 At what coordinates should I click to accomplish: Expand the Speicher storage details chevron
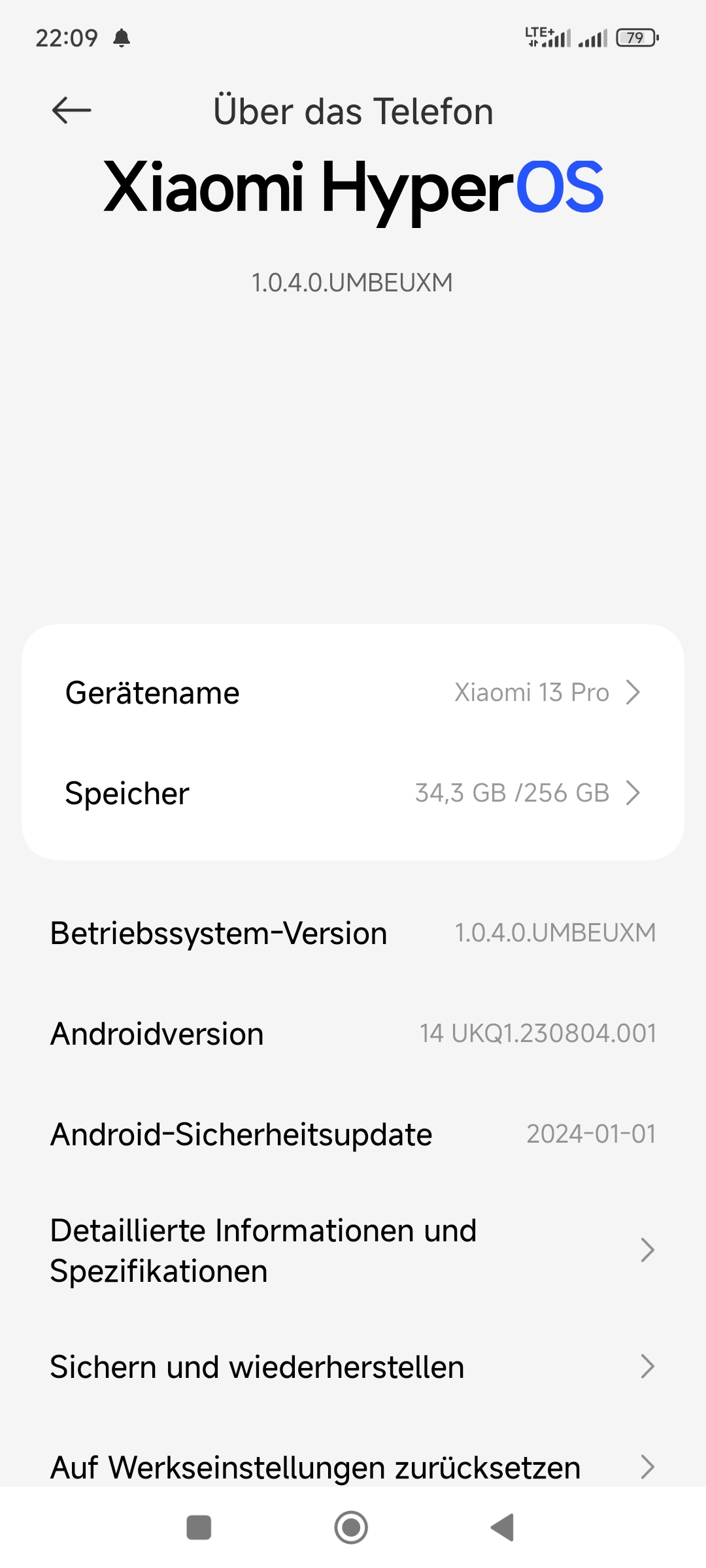click(x=633, y=794)
